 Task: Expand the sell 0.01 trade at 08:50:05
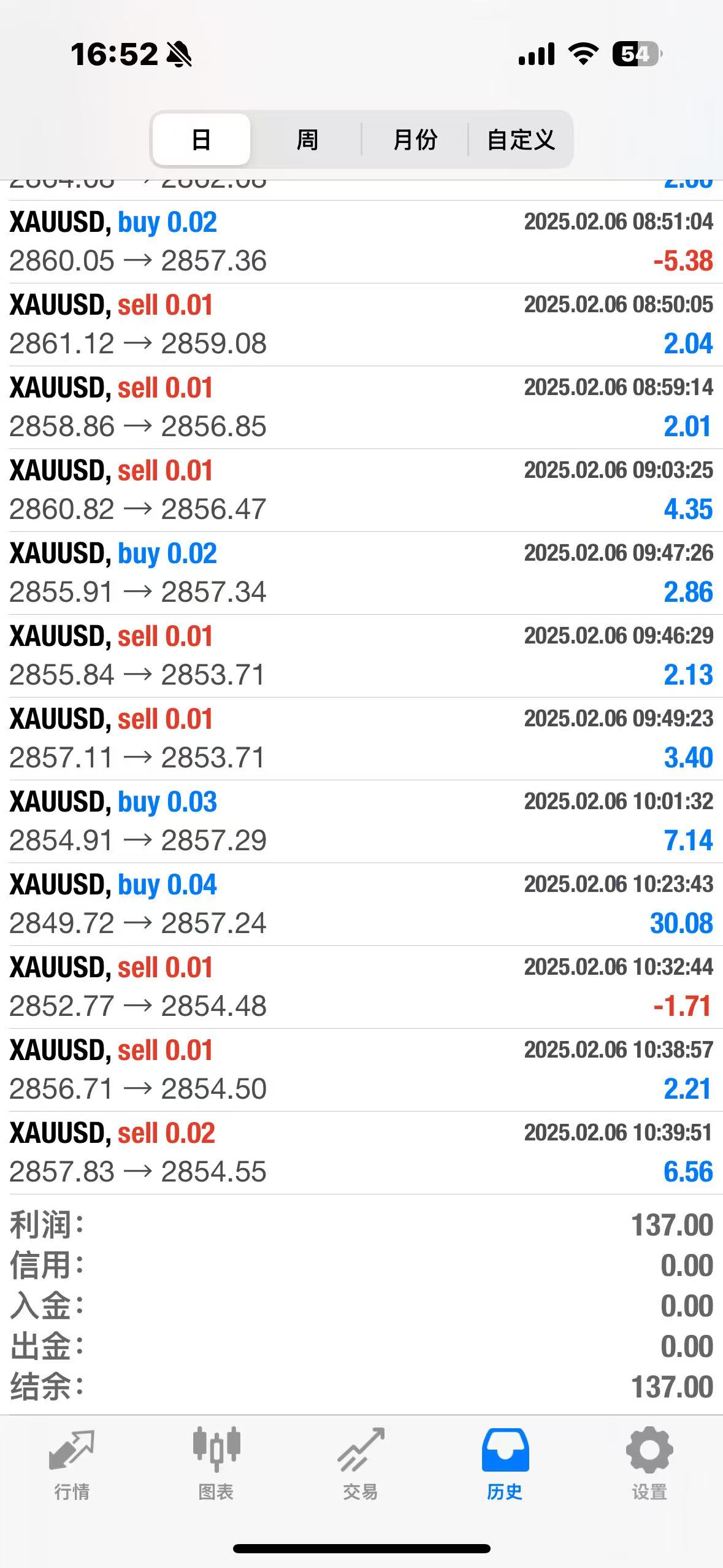point(361,325)
